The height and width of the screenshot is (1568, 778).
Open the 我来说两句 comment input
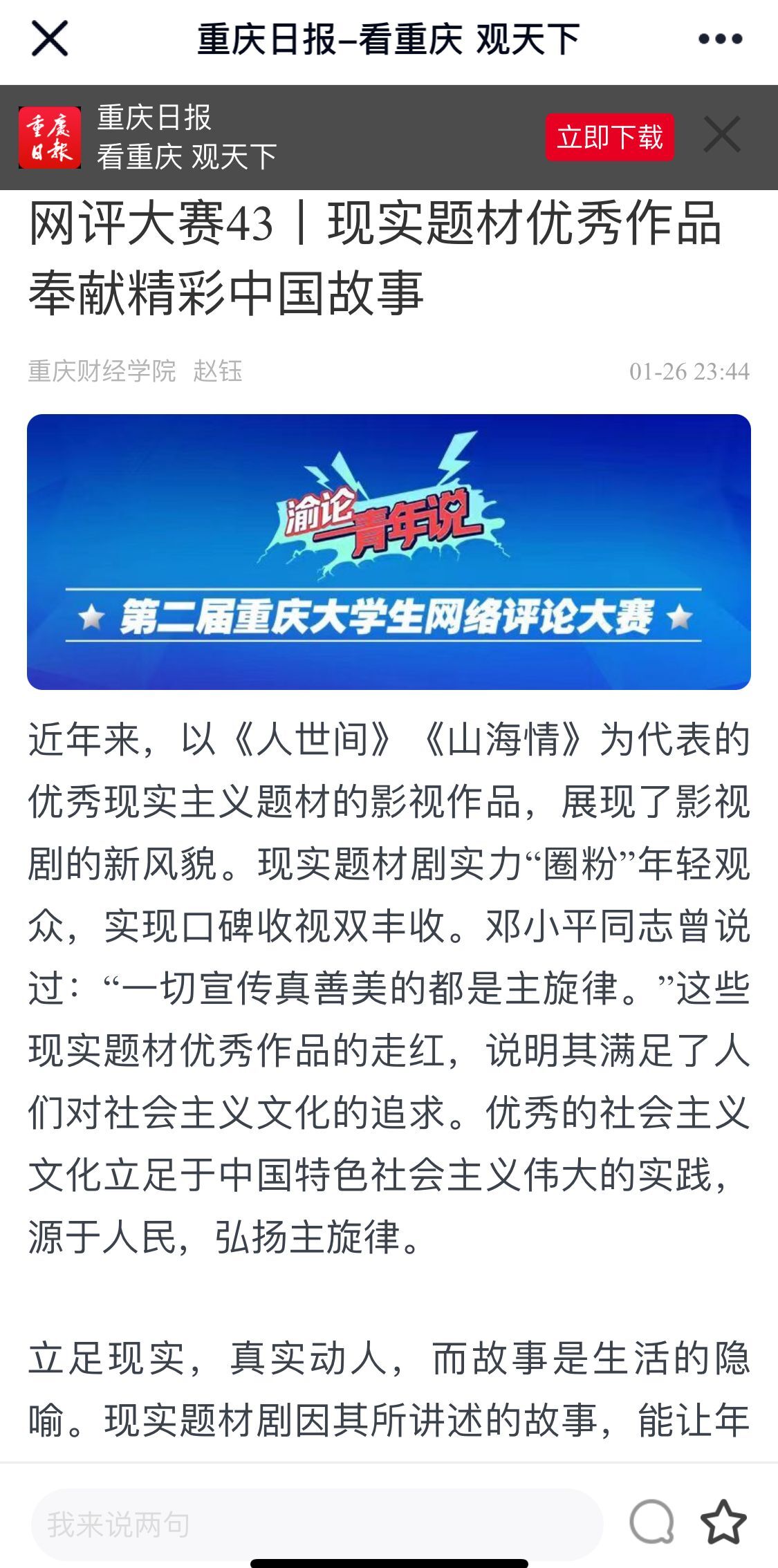(x=317, y=1523)
